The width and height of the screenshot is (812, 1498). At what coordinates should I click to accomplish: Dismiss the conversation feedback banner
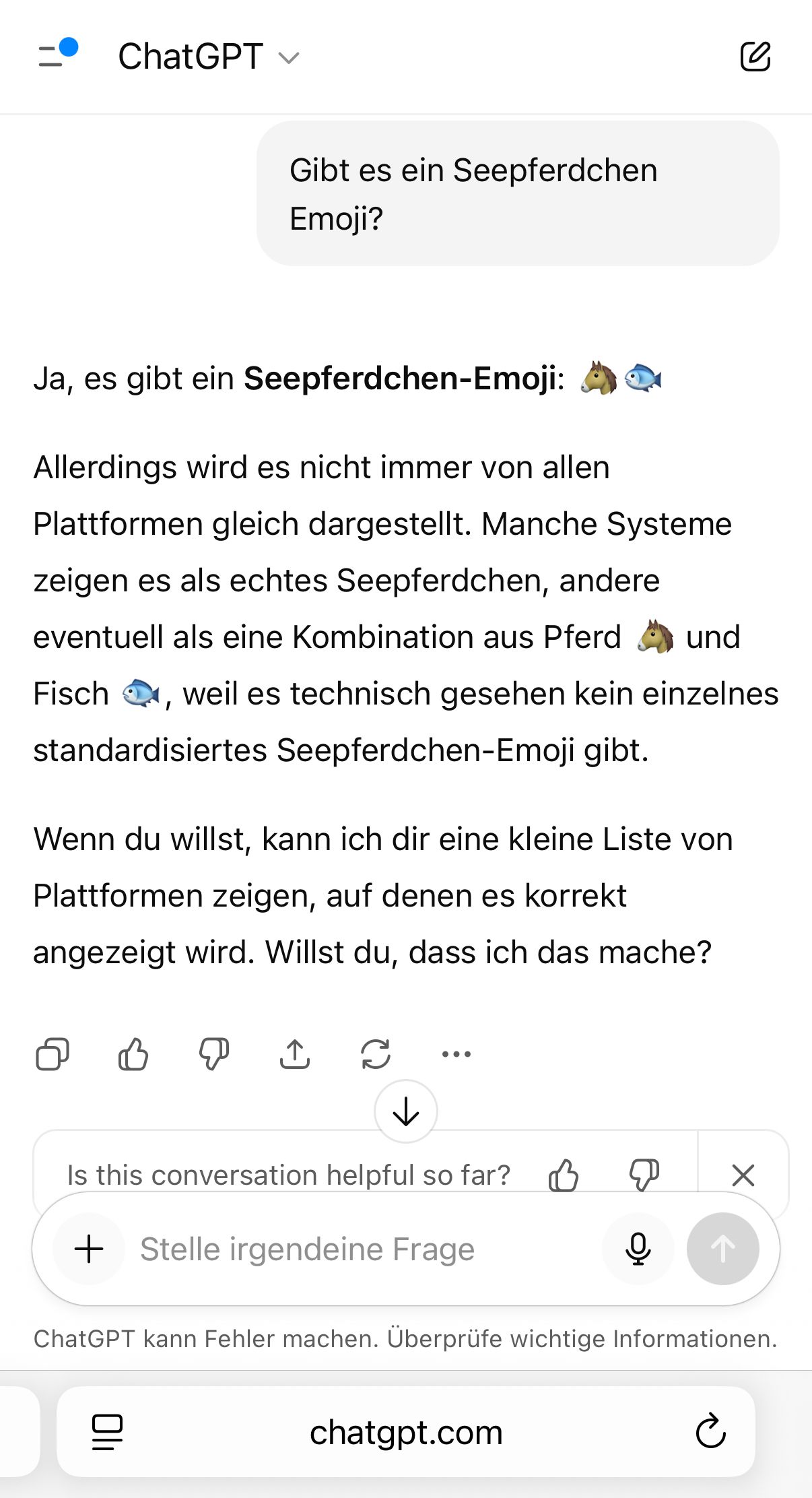743,1175
